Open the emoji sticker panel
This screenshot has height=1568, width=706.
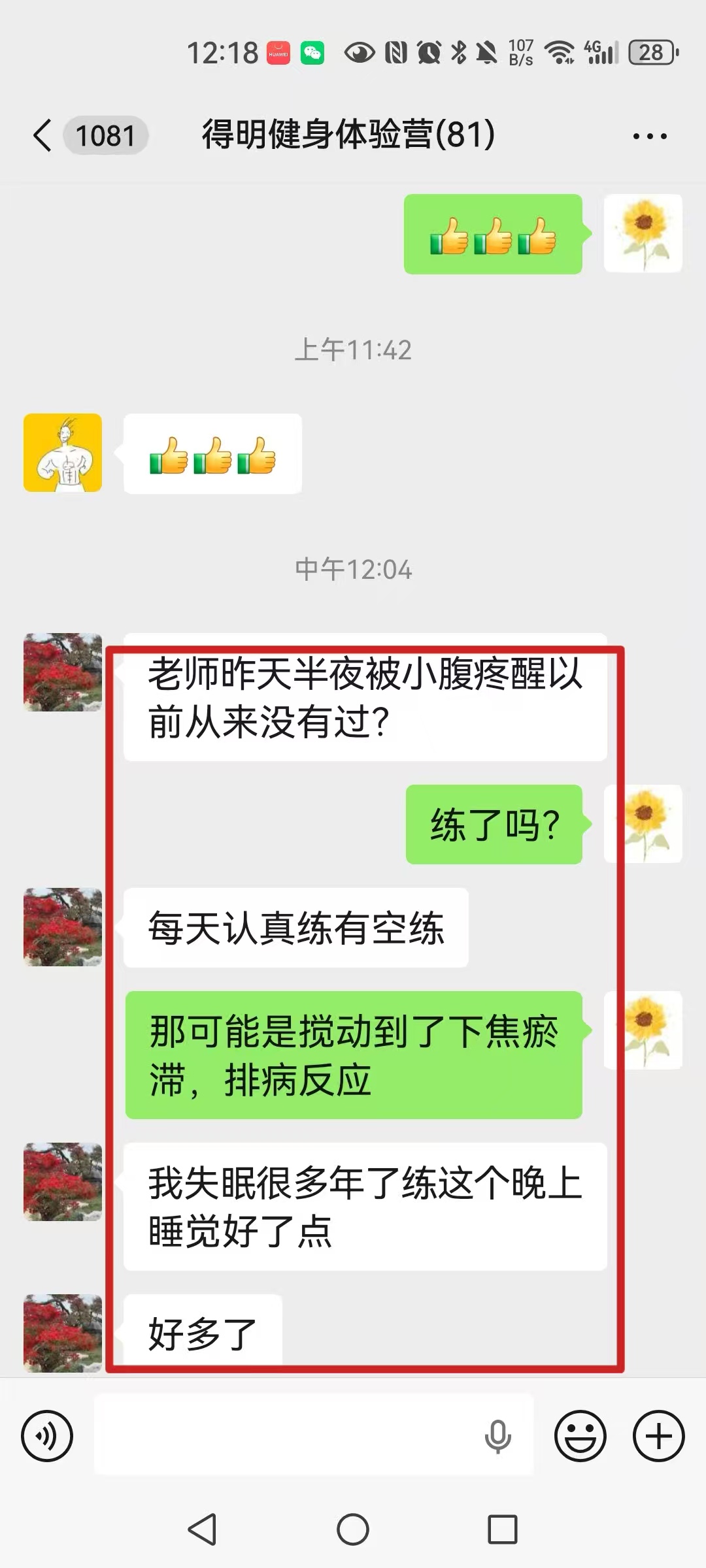pos(580,1436)
